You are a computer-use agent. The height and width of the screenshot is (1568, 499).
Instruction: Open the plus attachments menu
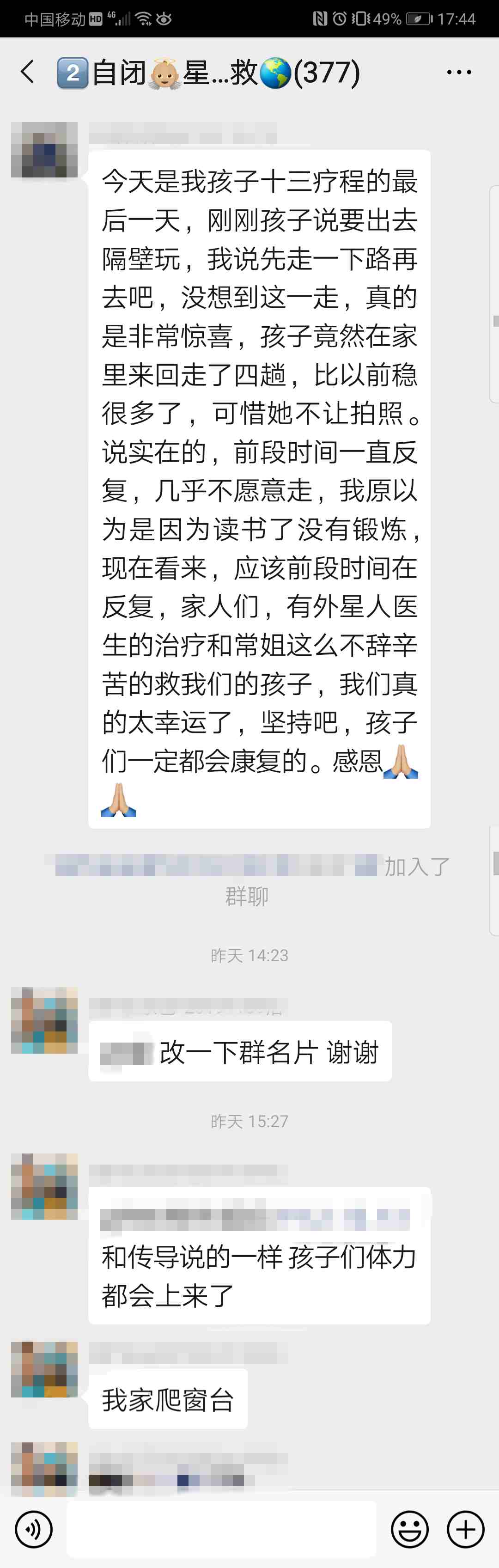[x=466, y=1528]
